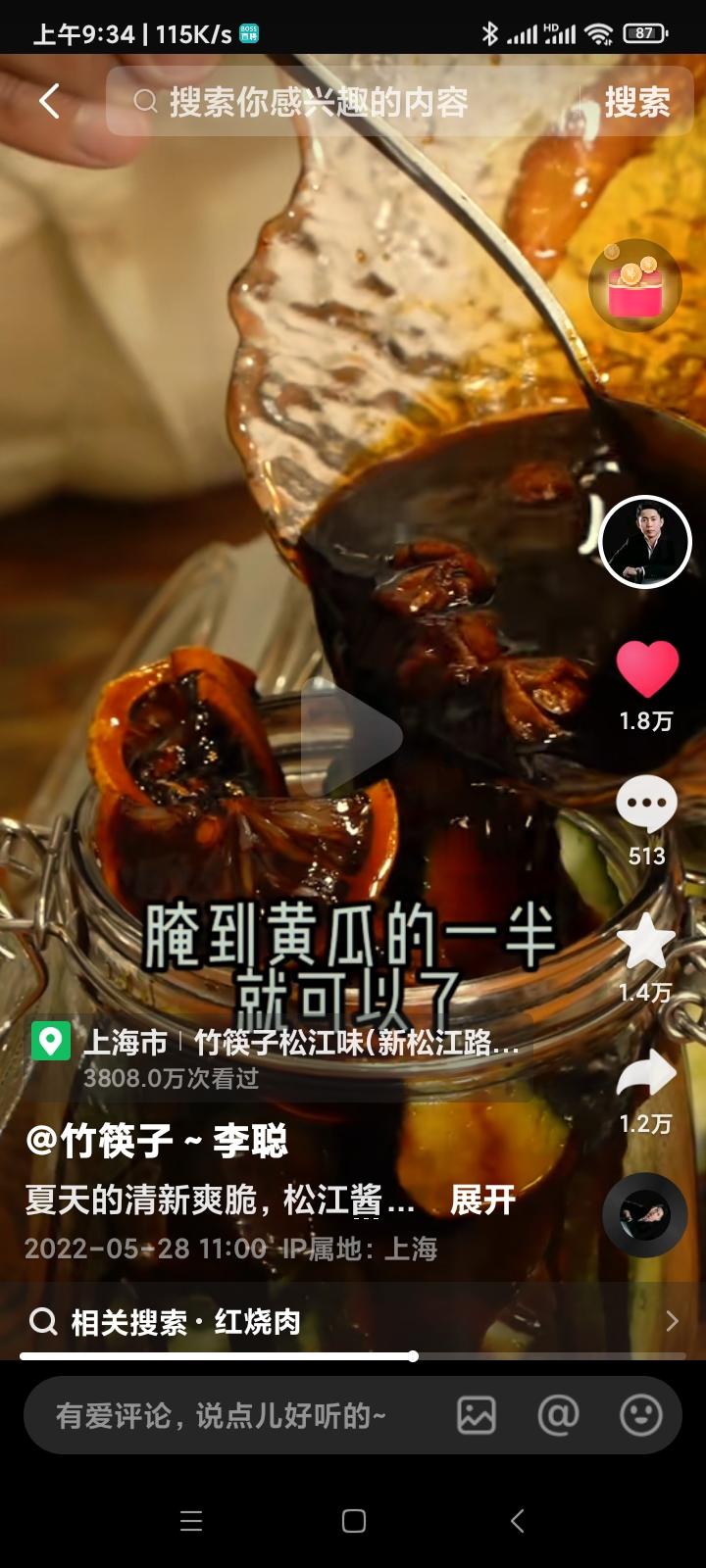The height and width of the screenshot is (1568, 706).
Task: Tap the @ mention icon
Action: point(559,1415)
